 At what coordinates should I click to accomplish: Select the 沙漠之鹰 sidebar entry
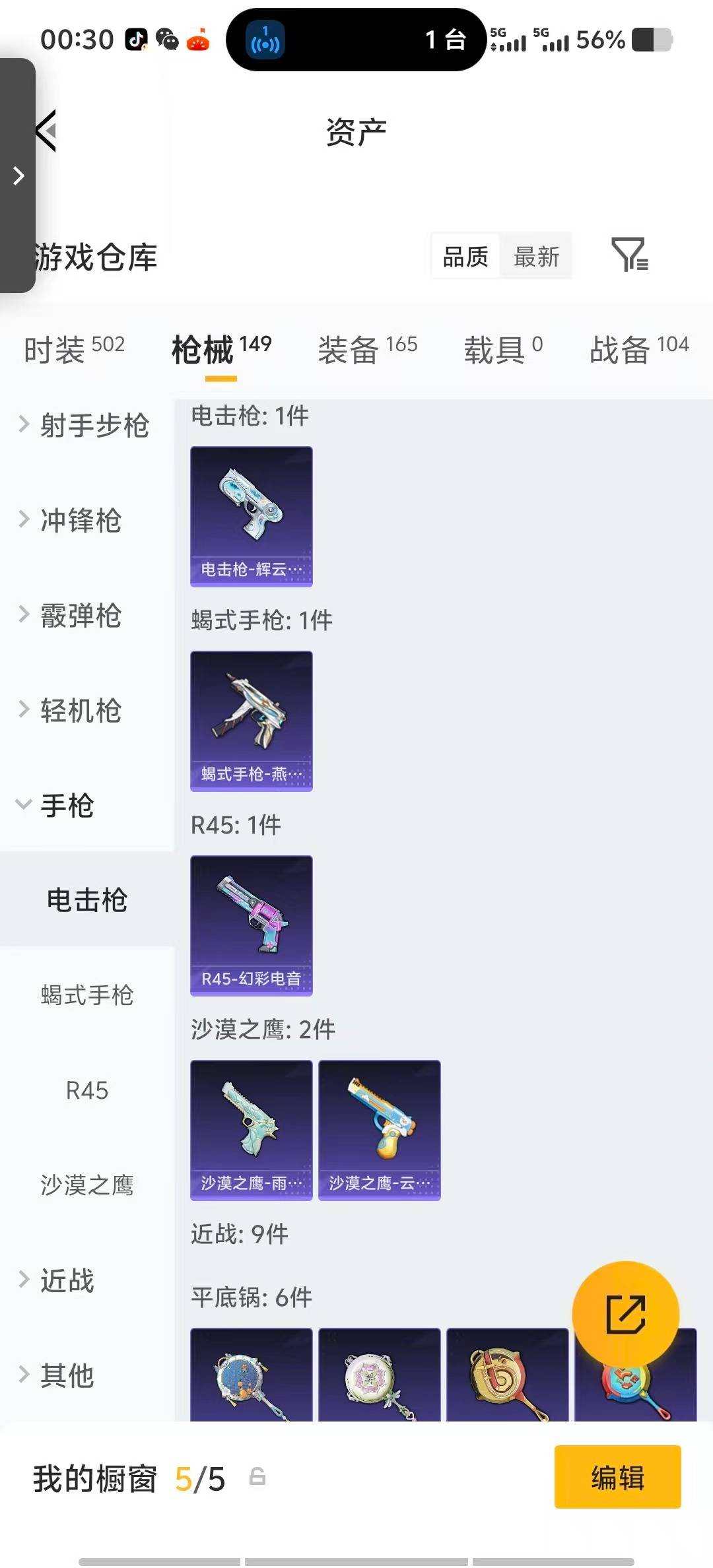pos(86,1185)
